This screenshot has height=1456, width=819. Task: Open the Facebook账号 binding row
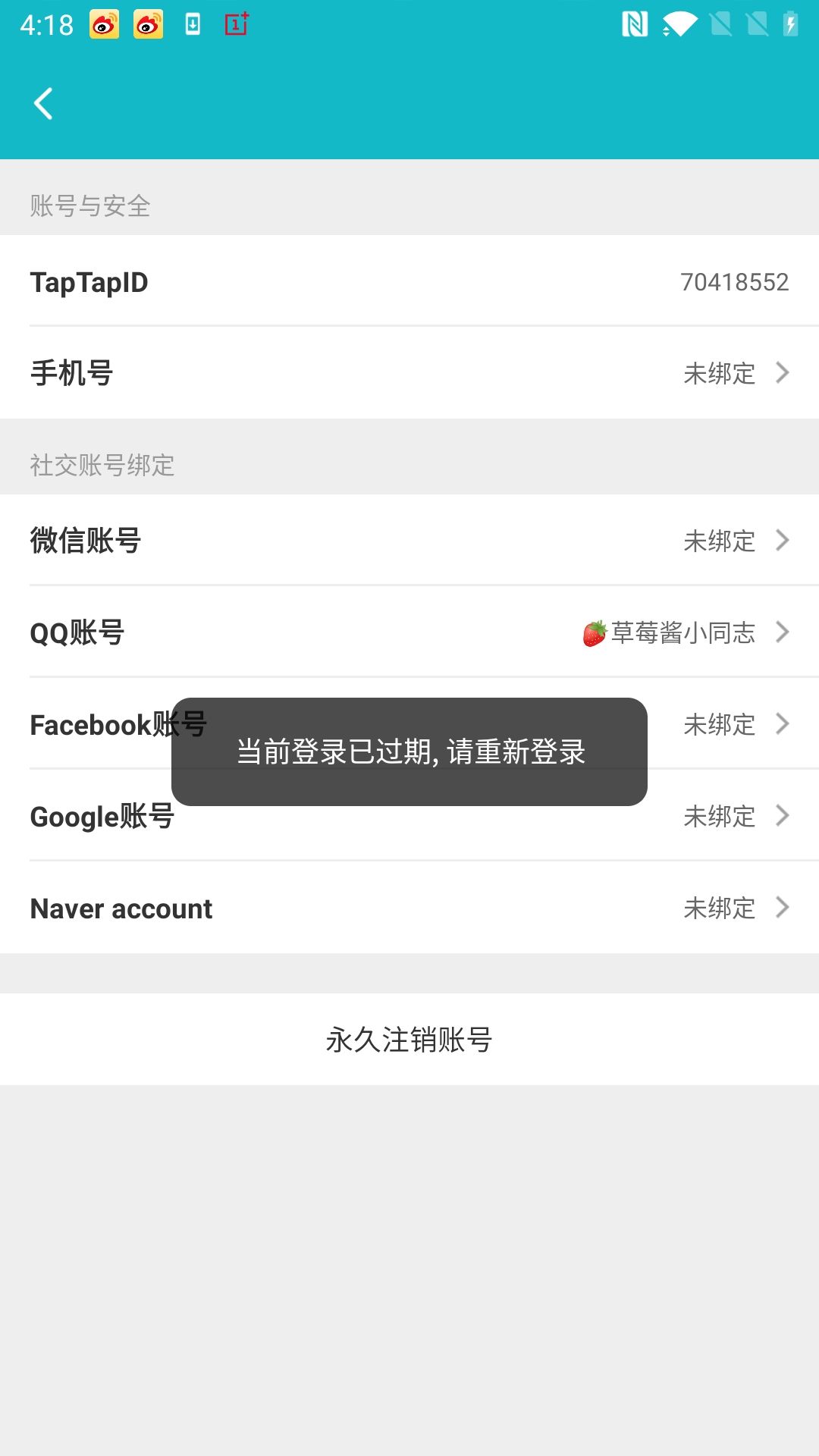720,724
